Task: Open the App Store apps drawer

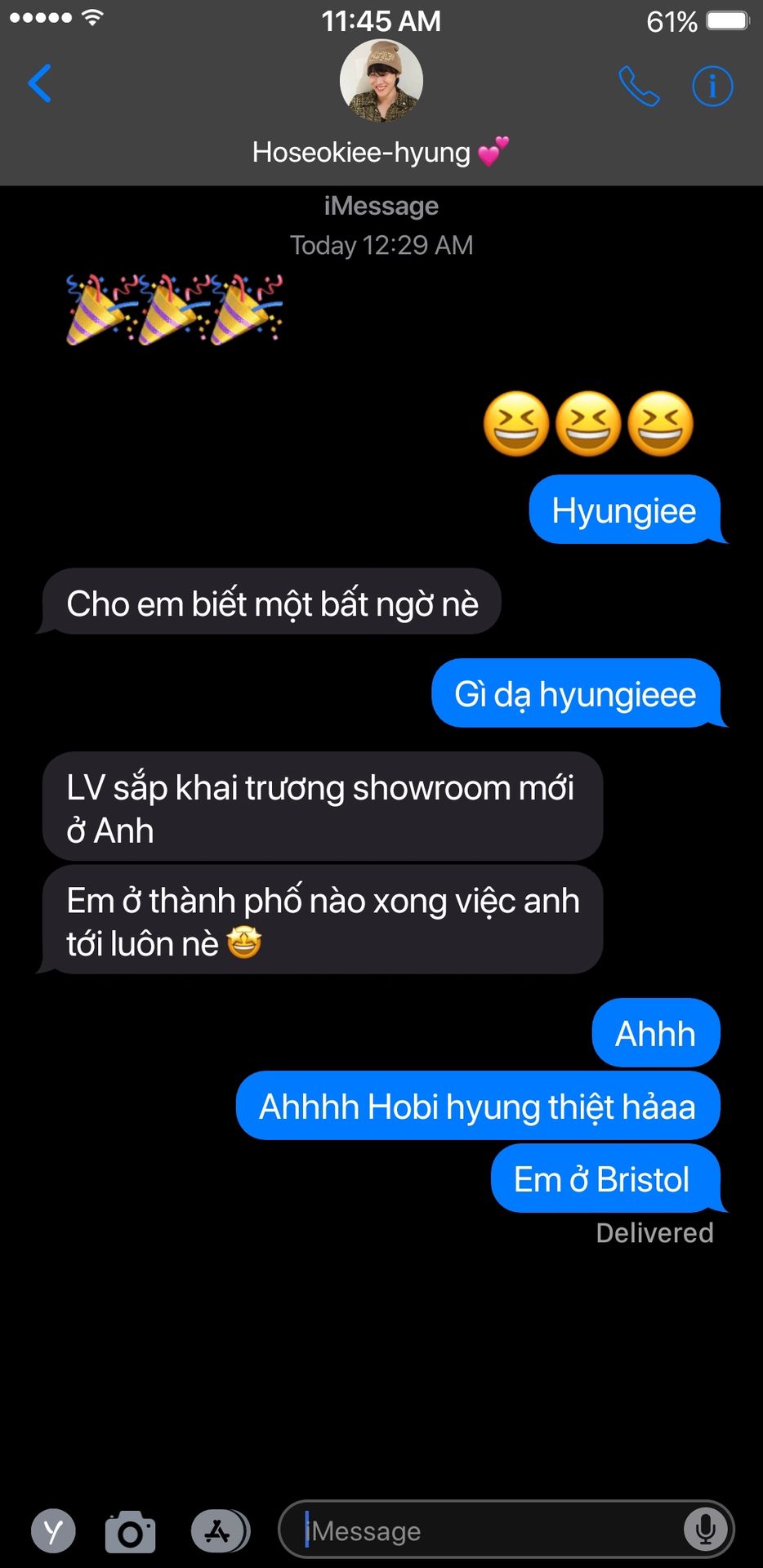Action: 219,1531
